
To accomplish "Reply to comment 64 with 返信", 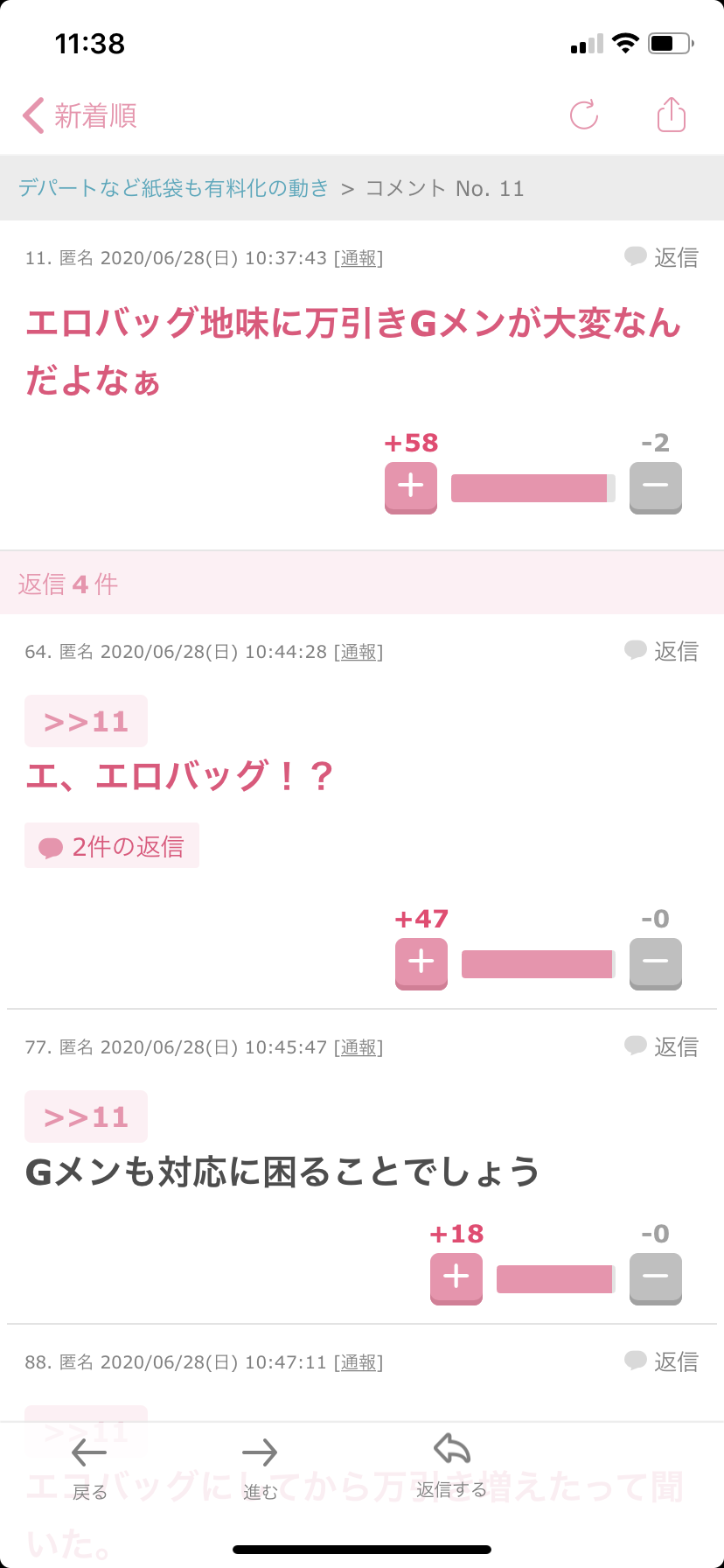I will point(662,651).
